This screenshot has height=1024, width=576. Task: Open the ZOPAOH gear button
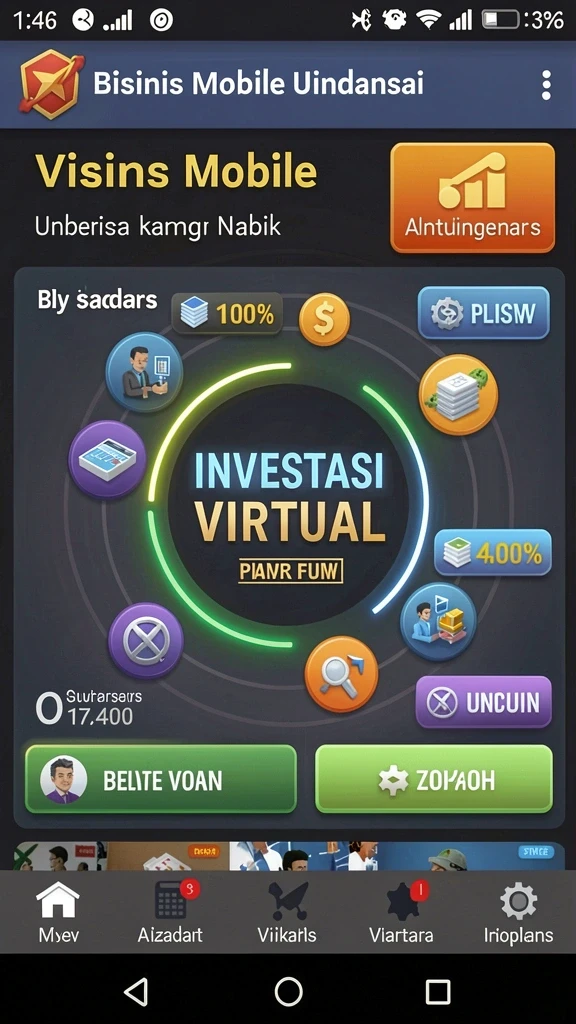(434, 779)
